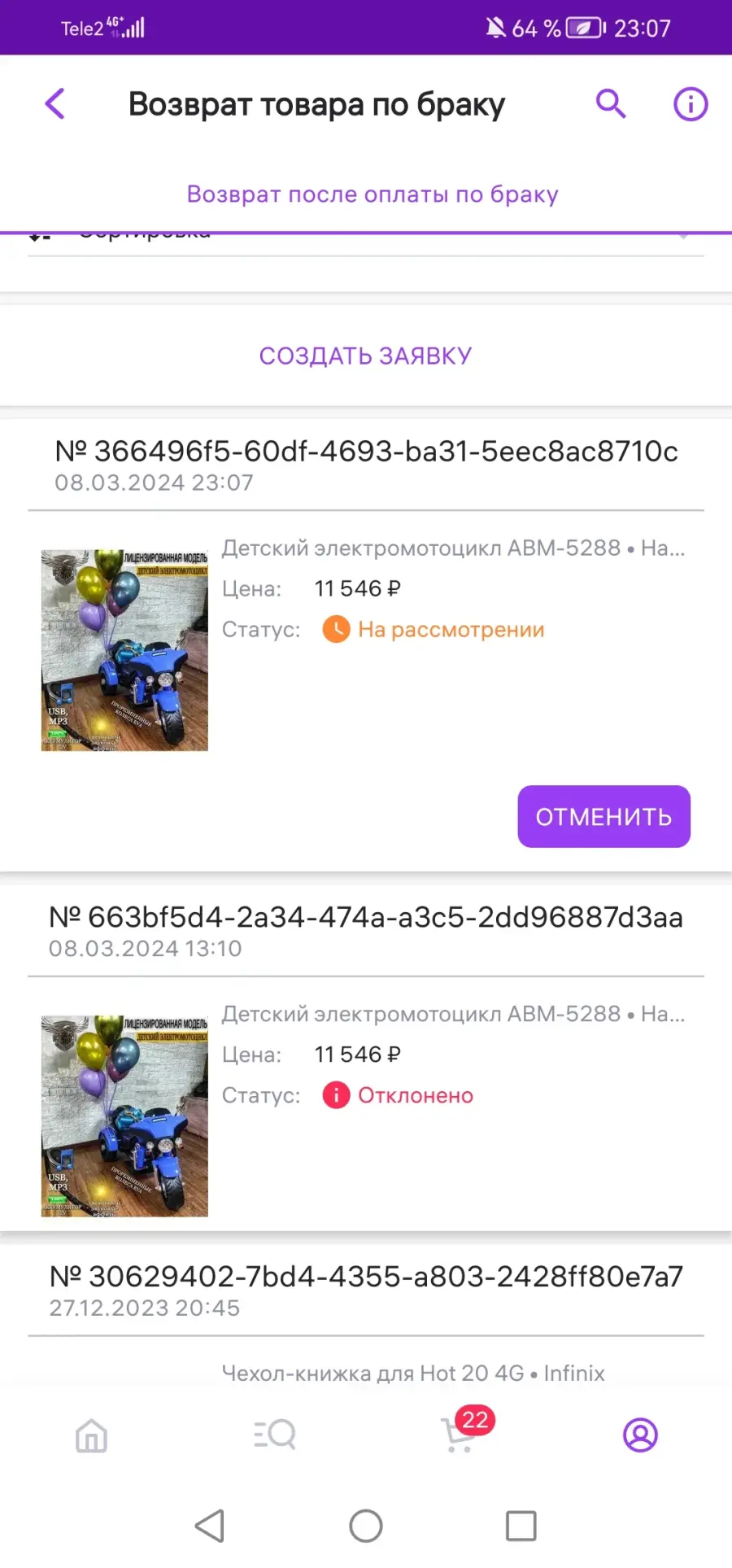Switch to the profile tab
The height and width of the screenshot is (1568, 732).
tap(640, 1435)
